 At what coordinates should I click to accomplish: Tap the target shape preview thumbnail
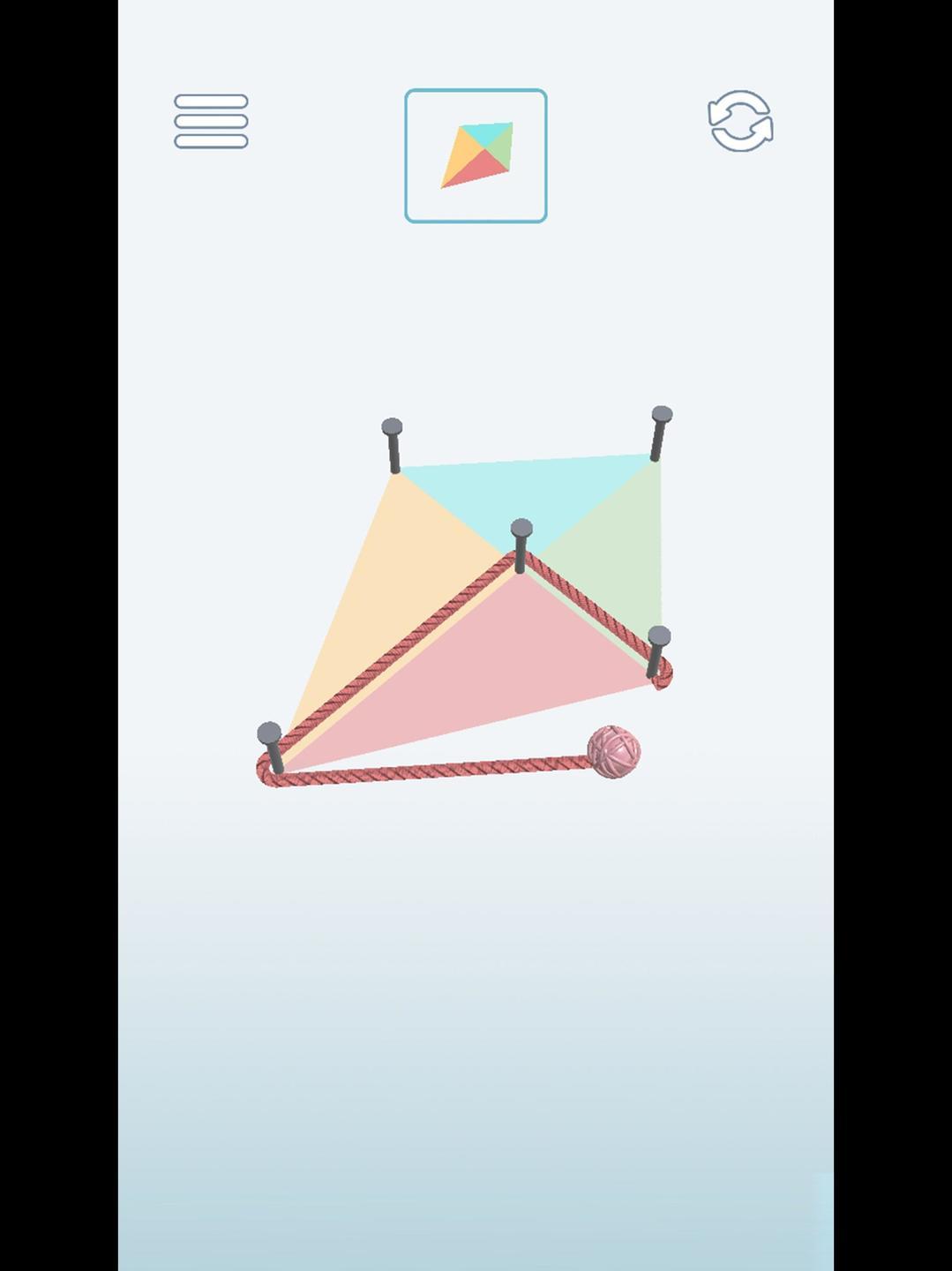(476, 156)
